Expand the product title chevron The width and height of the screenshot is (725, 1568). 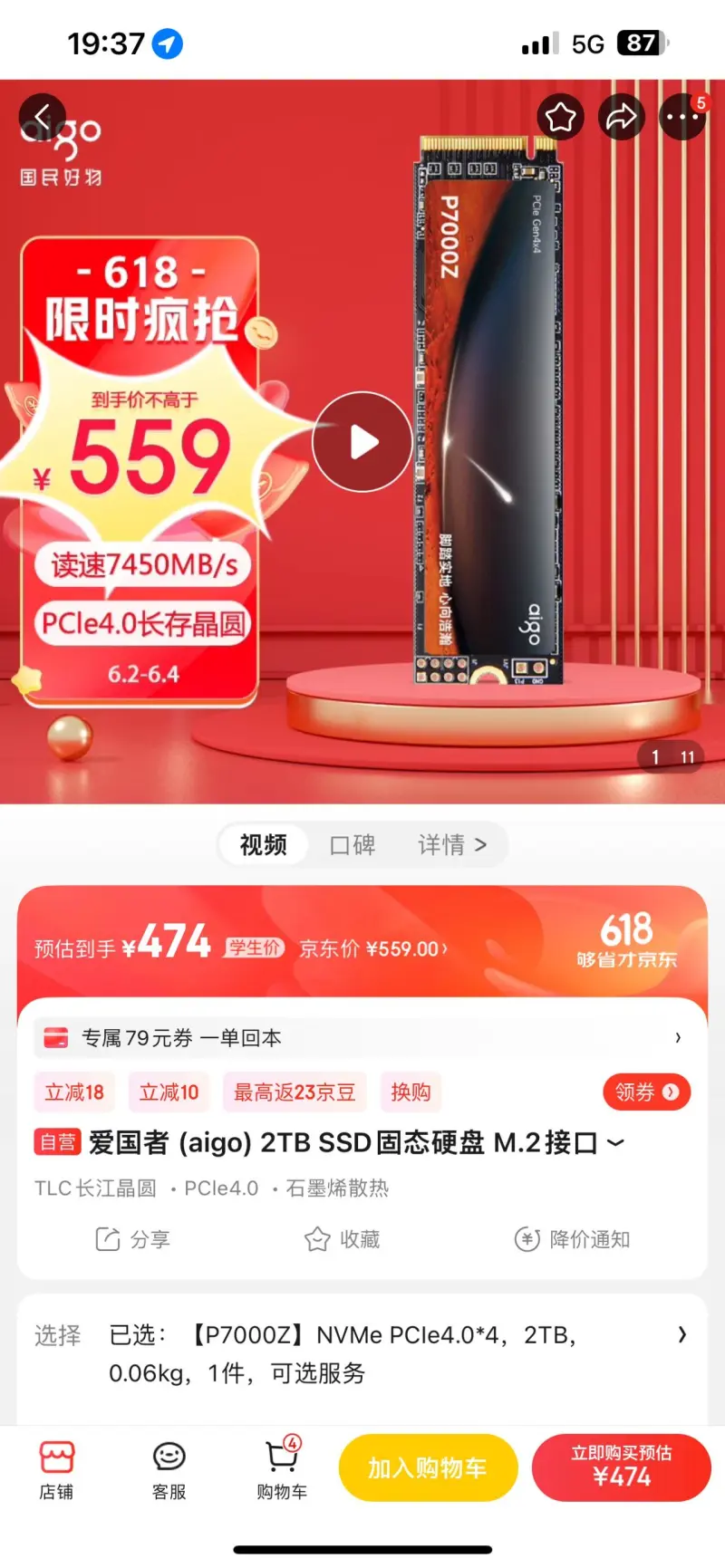[616, 1143]
